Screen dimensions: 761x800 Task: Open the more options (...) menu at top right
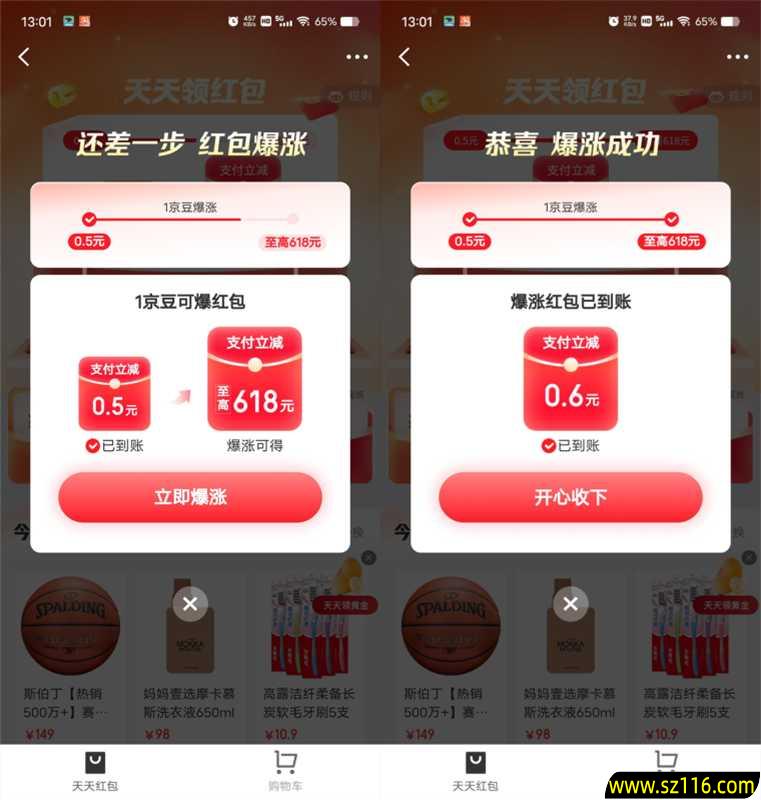coord(357,57)
